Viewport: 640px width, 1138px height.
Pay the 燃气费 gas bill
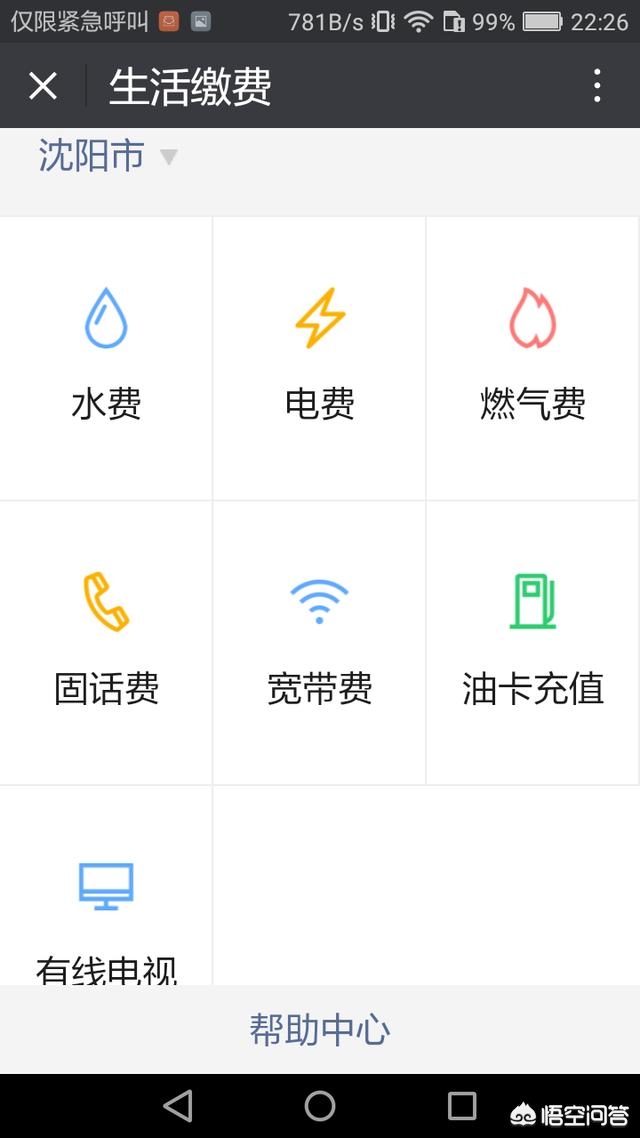[x=533, y=357]
